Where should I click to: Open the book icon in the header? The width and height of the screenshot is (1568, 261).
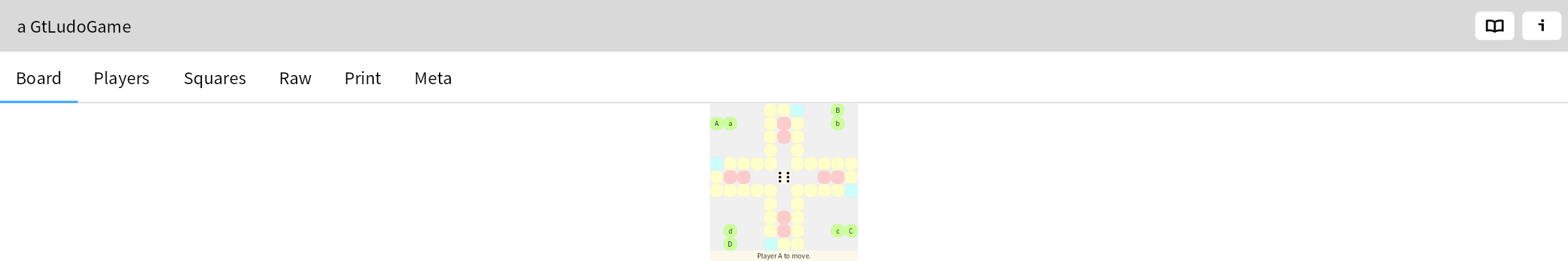[x=1494, y=26]
